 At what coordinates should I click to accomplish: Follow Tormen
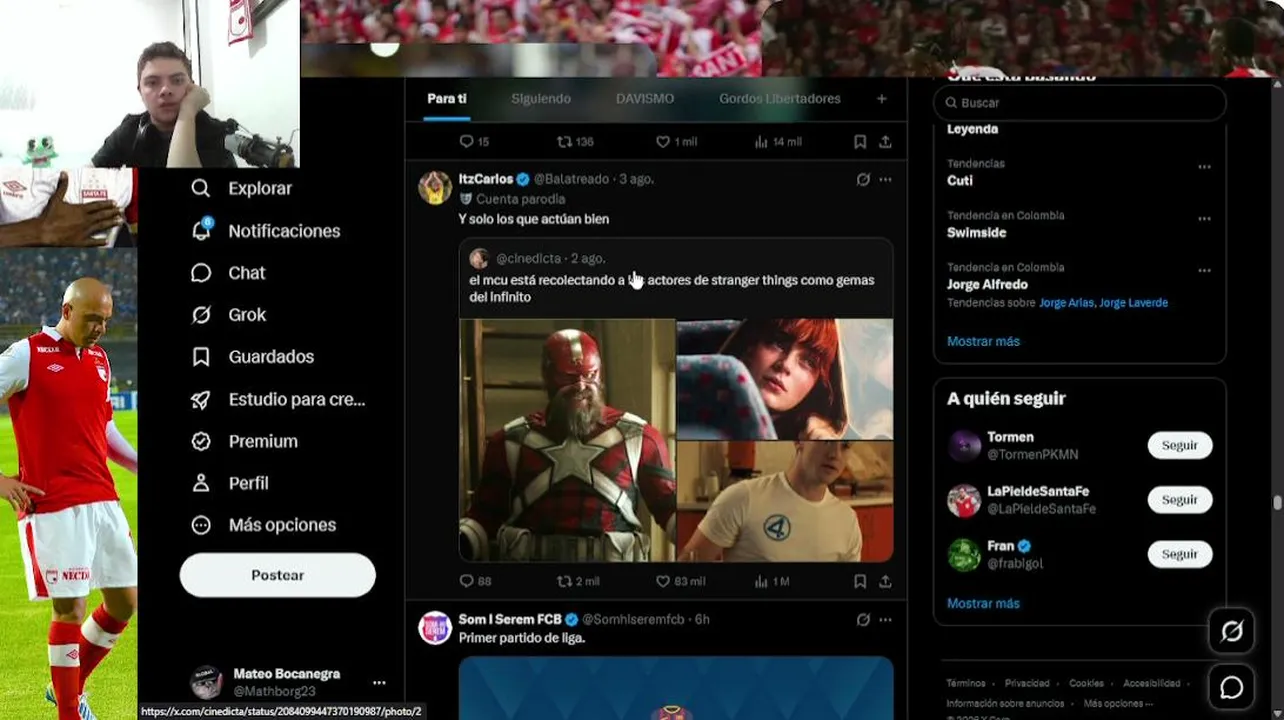1179,446
